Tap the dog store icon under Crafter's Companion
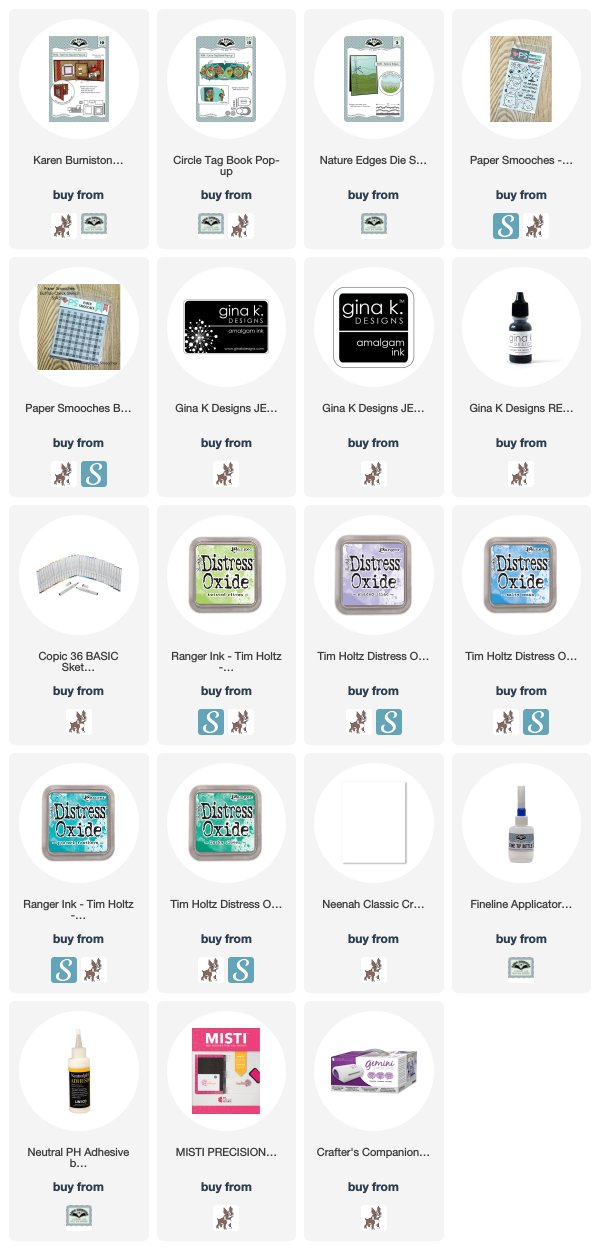600x1250 pixels. click(373, 1217)
